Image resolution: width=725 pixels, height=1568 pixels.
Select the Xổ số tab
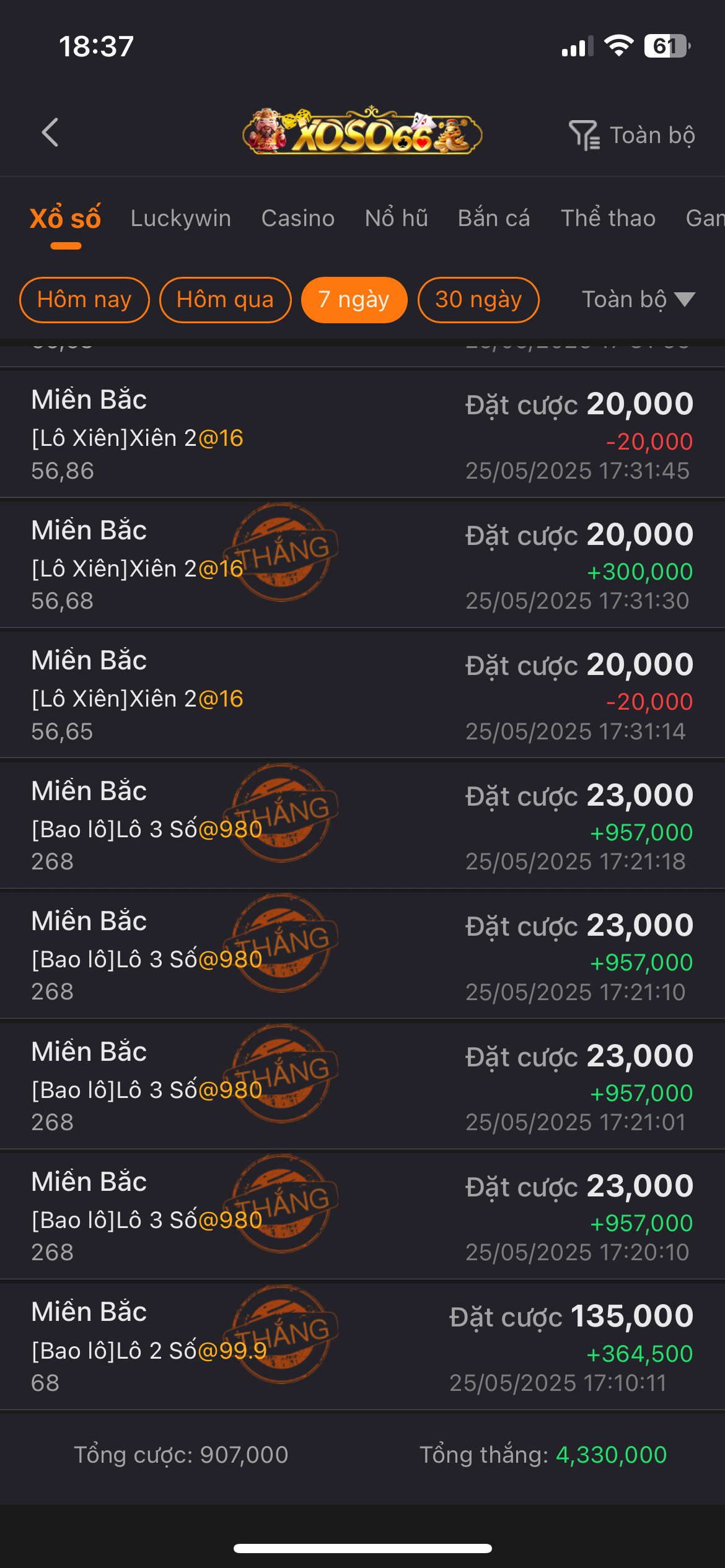coord(65,218)
